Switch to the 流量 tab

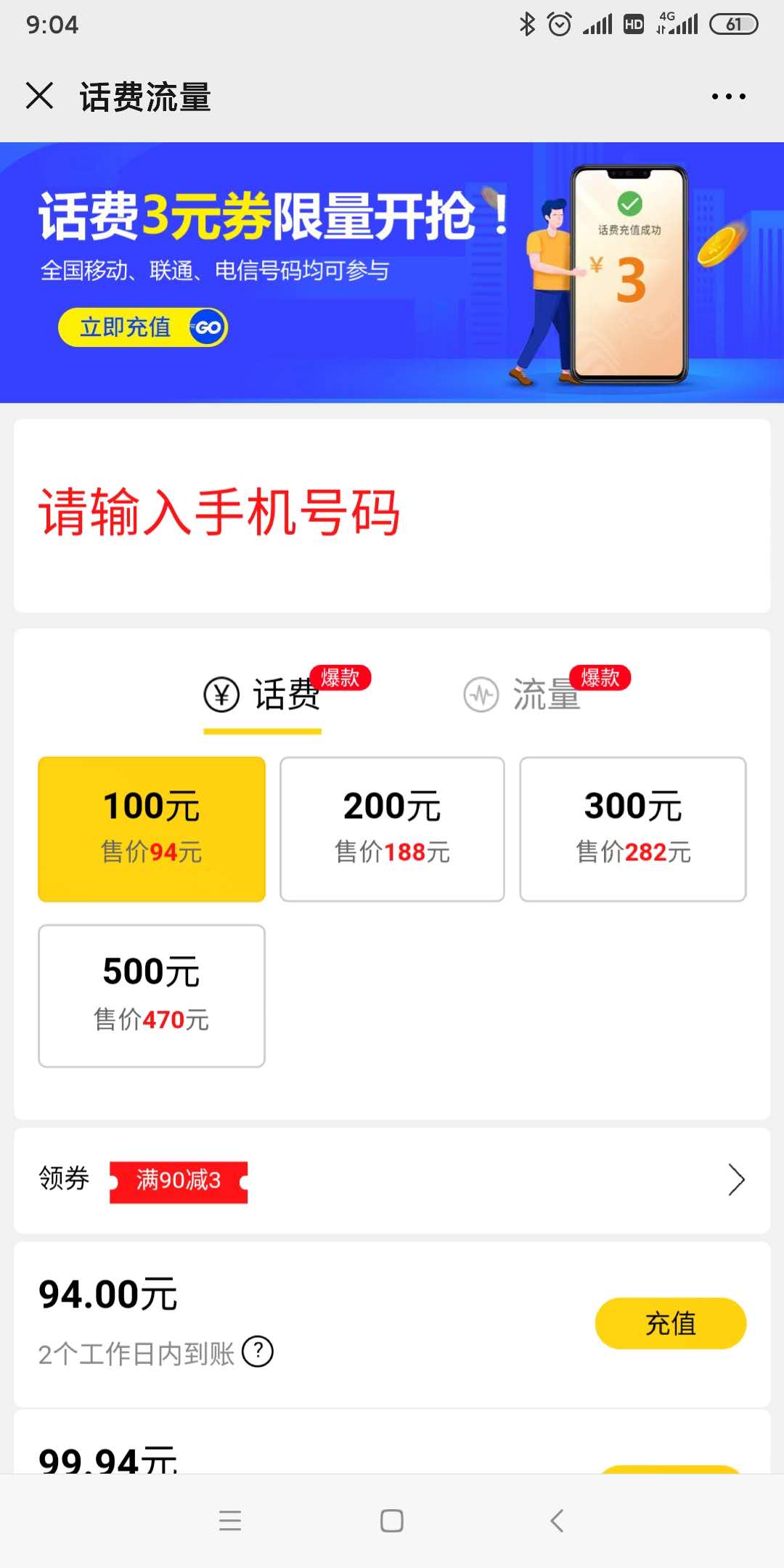pyautogui.click(x=524, y=695)
